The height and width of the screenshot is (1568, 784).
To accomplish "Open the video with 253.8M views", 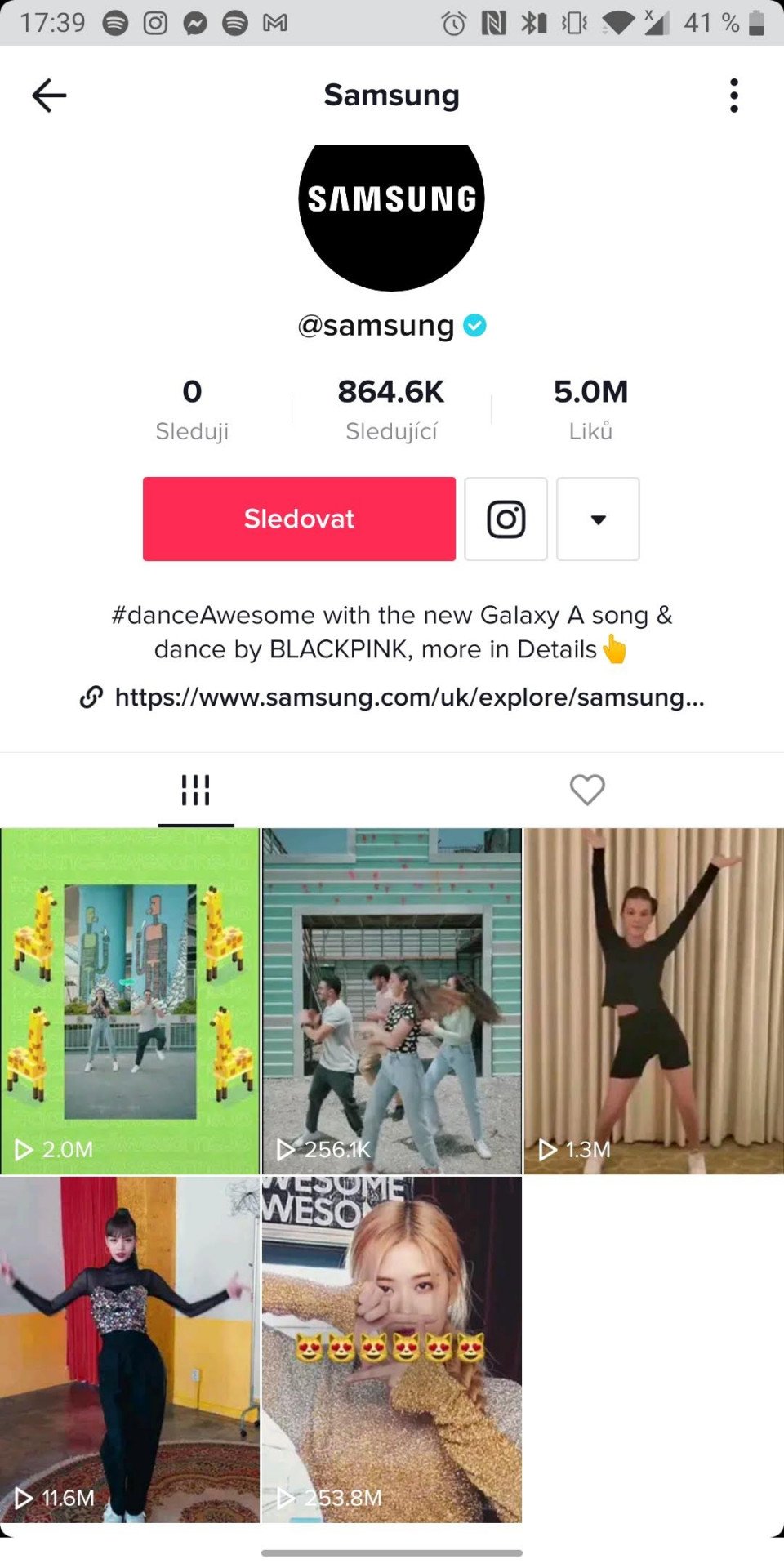I will (x=392, y=1350).
